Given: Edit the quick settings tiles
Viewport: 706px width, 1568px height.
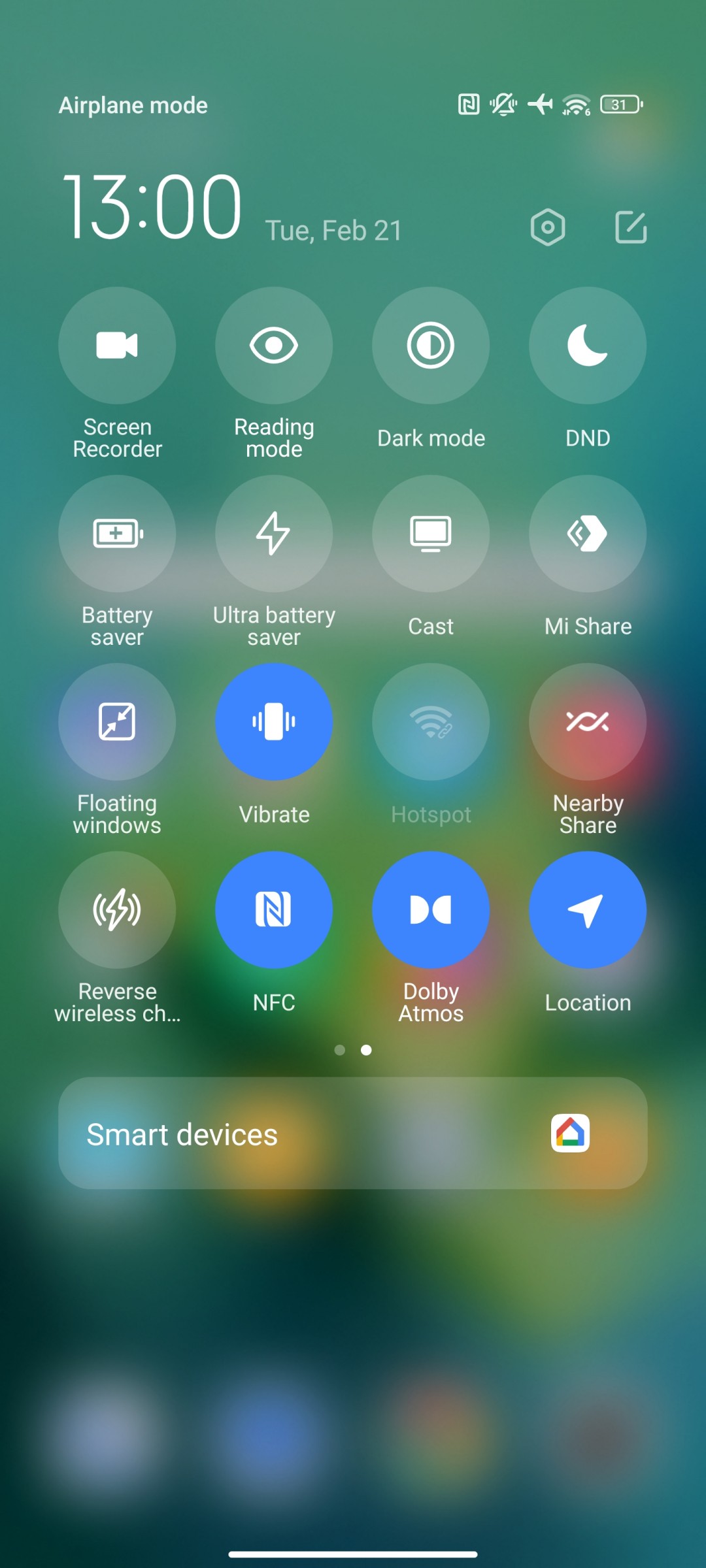Looking at the screenshot, I should (631, 227).
